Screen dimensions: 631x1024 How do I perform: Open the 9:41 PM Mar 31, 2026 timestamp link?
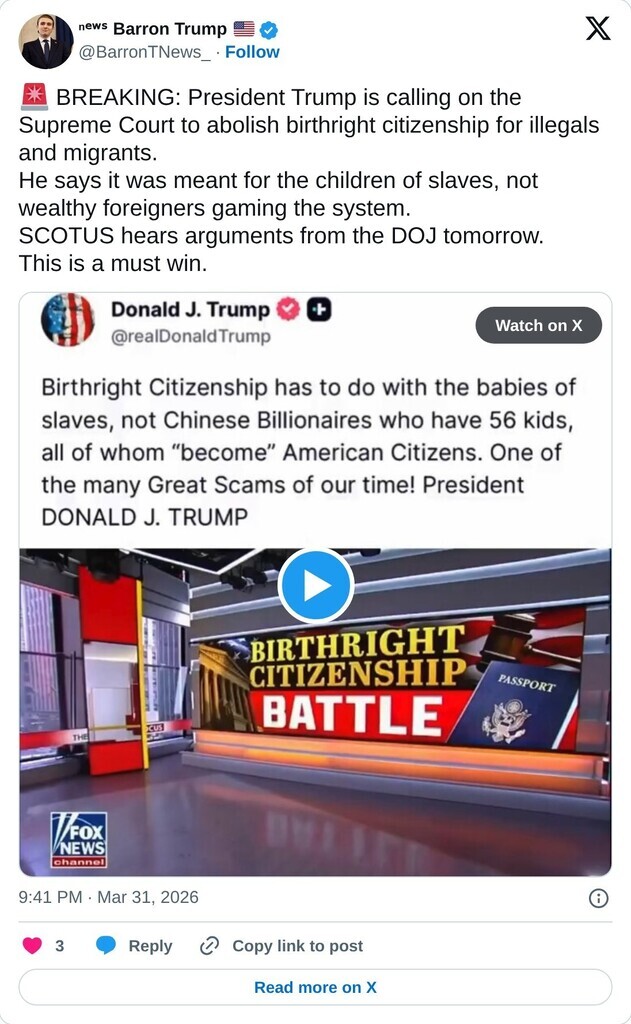click(109, 897)
